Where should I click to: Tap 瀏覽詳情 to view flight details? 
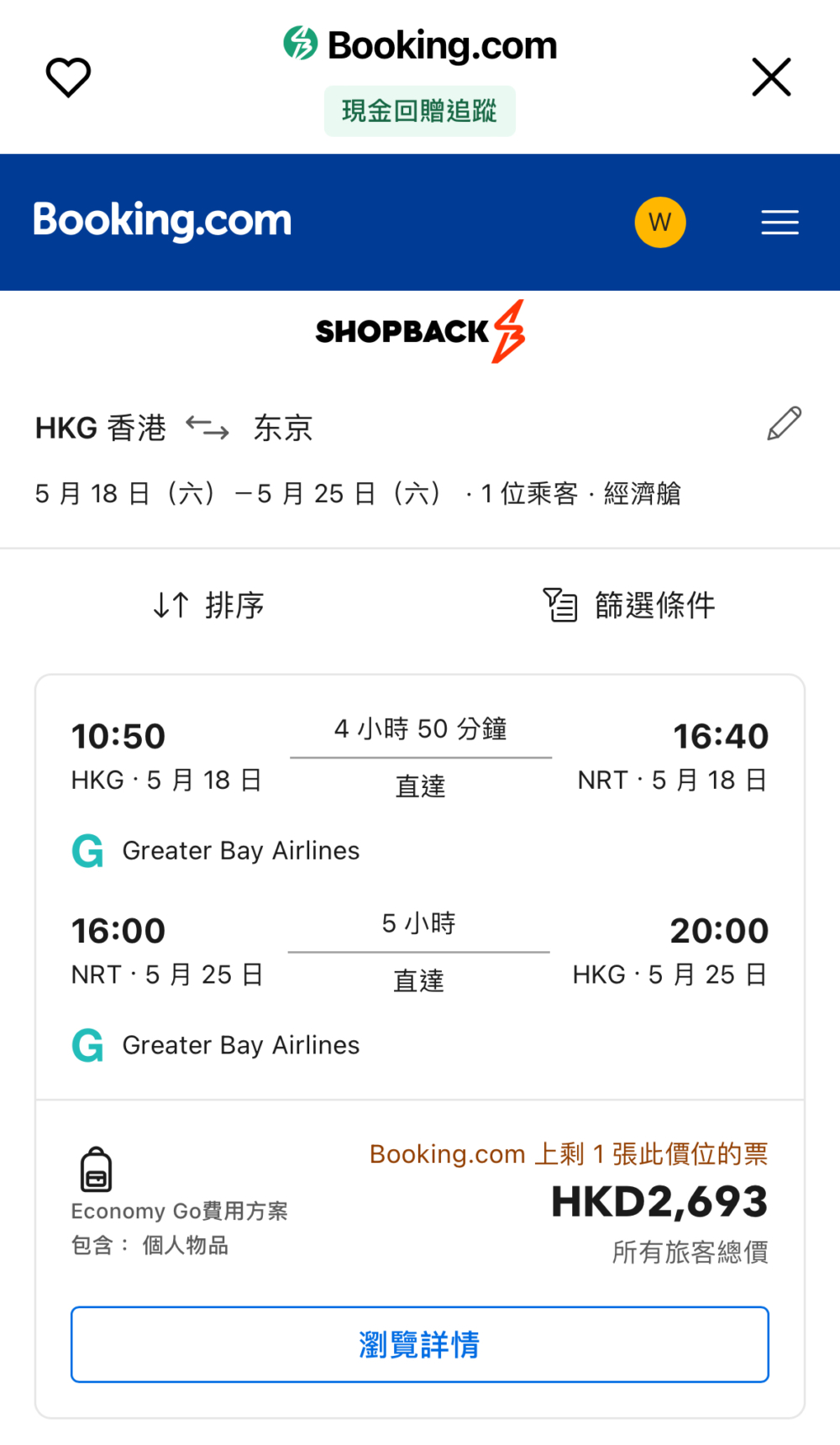pos(420,1344)
